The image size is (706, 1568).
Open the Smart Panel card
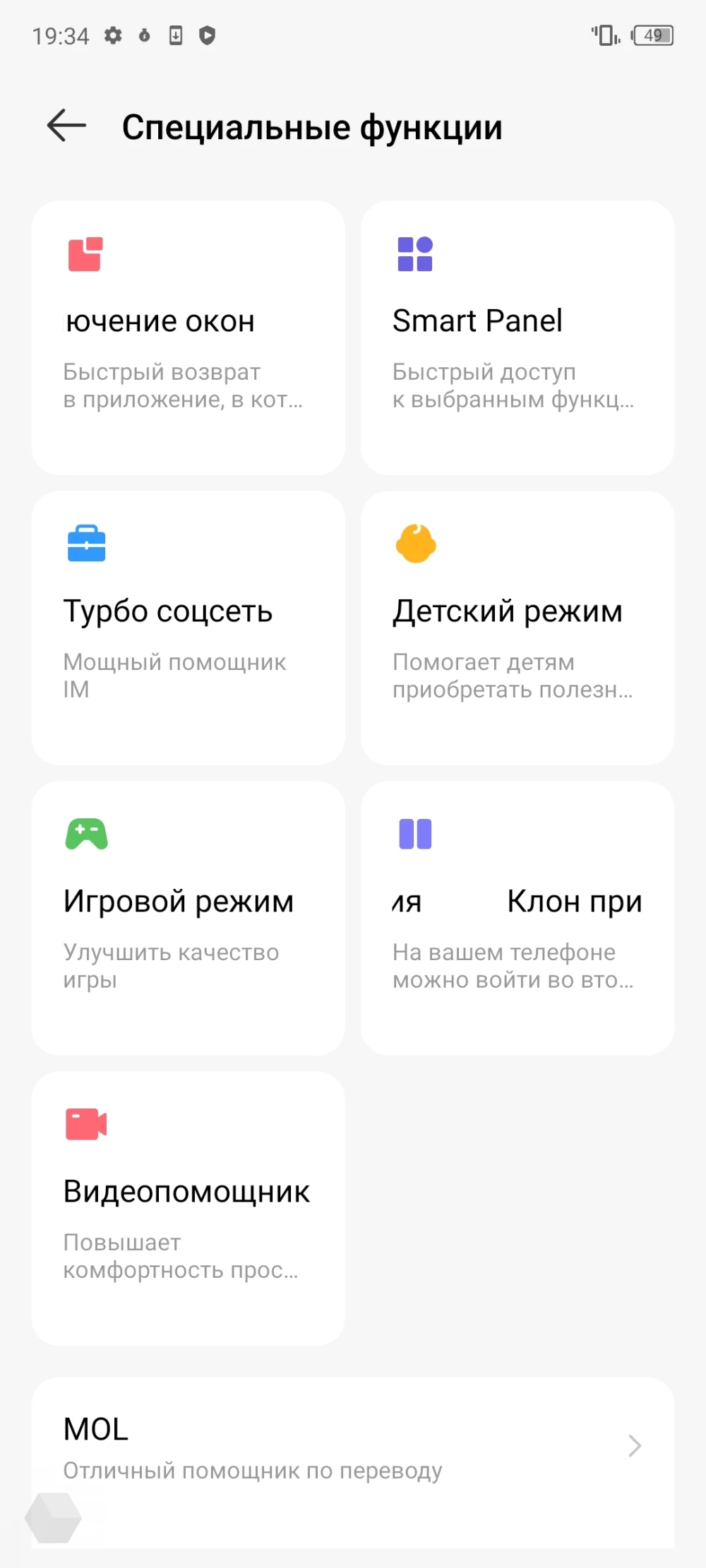pyautogui.click(x=517, y=337)
